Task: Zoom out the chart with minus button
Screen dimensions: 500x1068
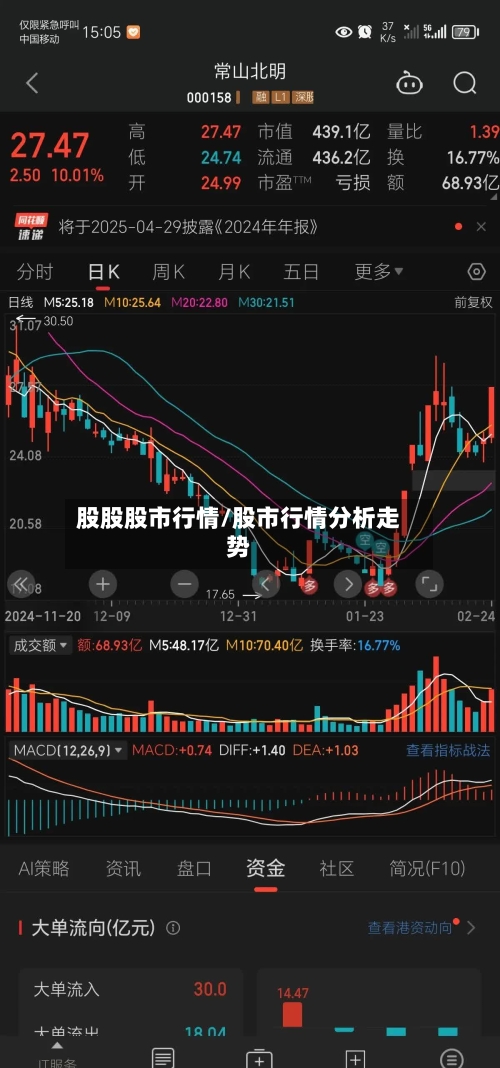Action: 184,584
